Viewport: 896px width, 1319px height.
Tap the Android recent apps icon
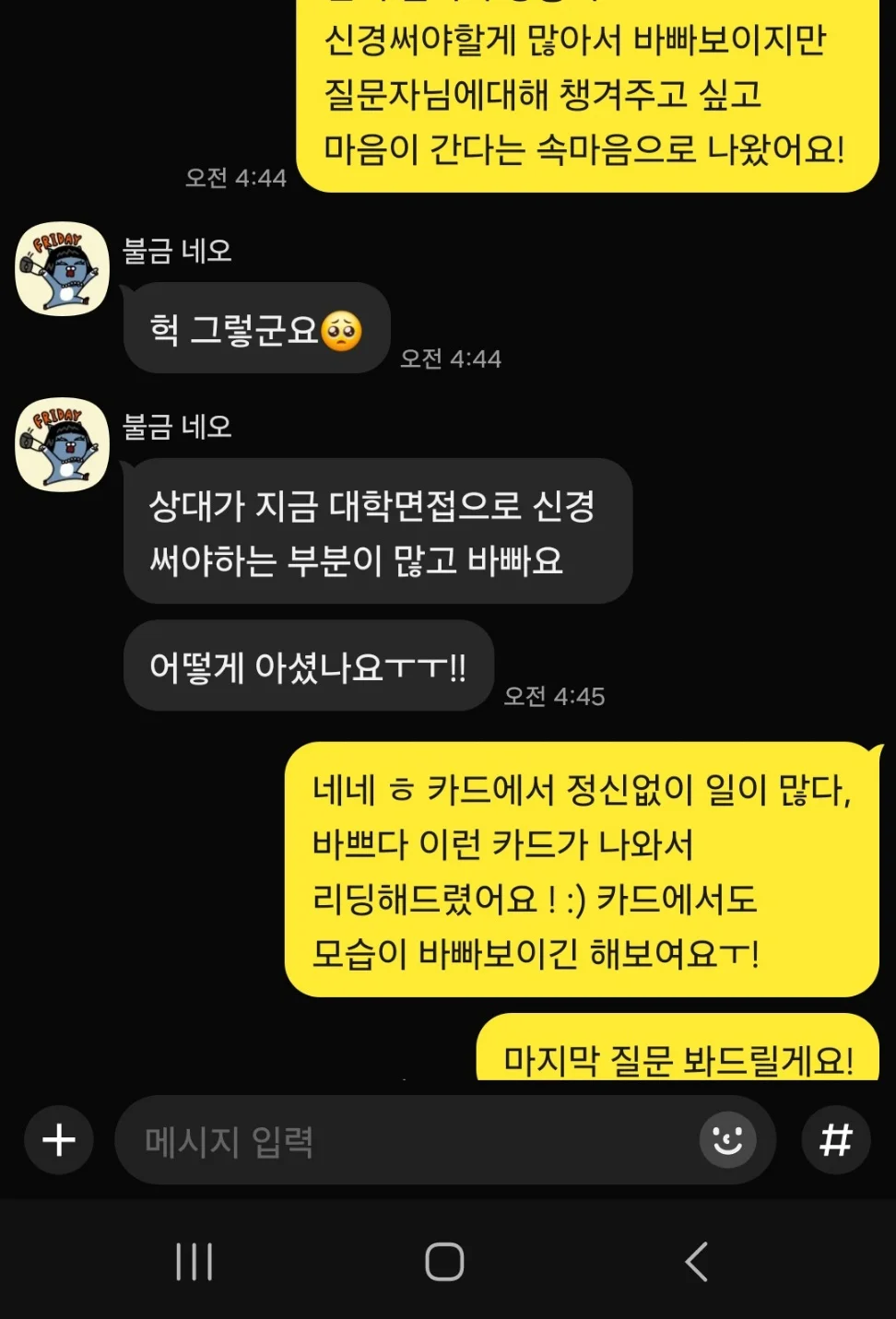click(194, 1263)
